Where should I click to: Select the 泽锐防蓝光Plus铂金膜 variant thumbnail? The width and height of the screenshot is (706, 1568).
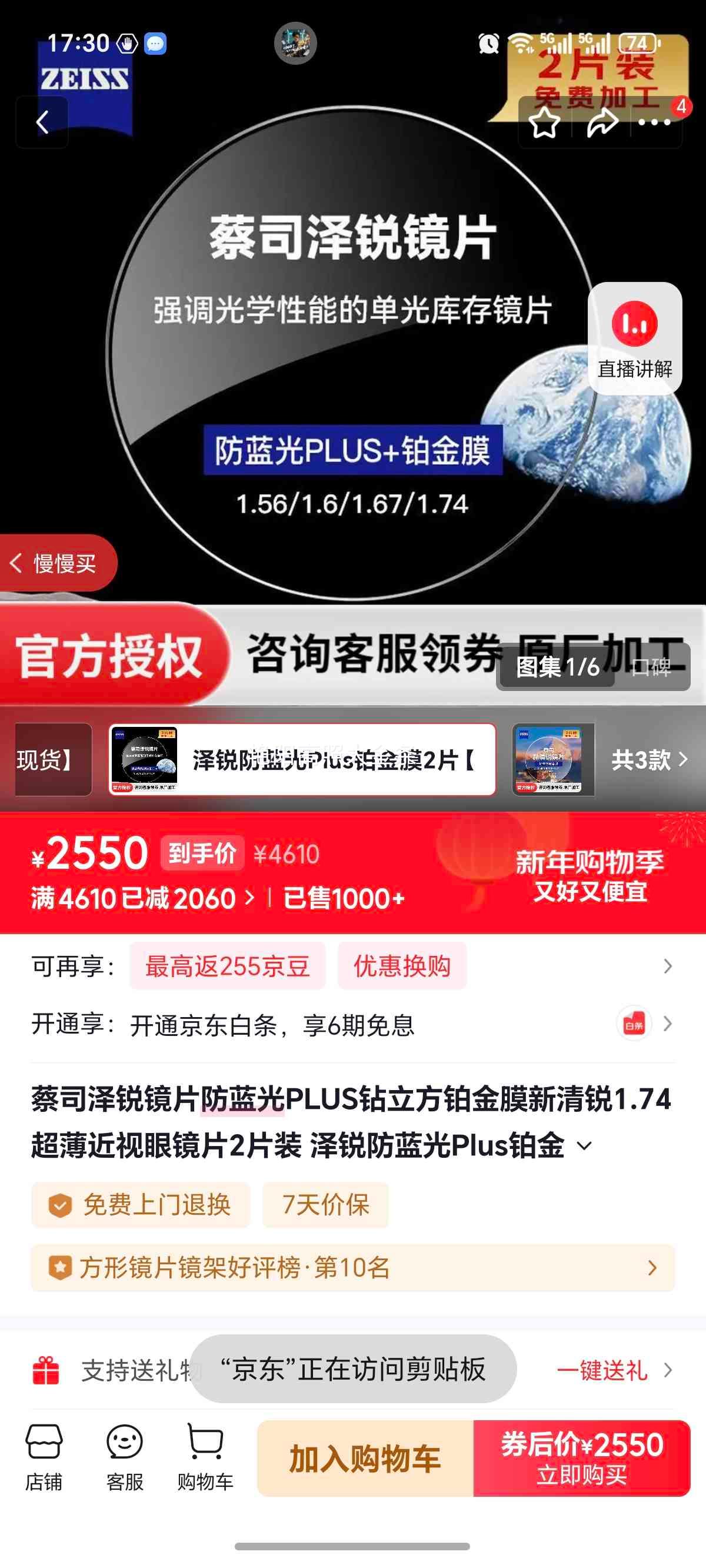[x=145, y=759]
